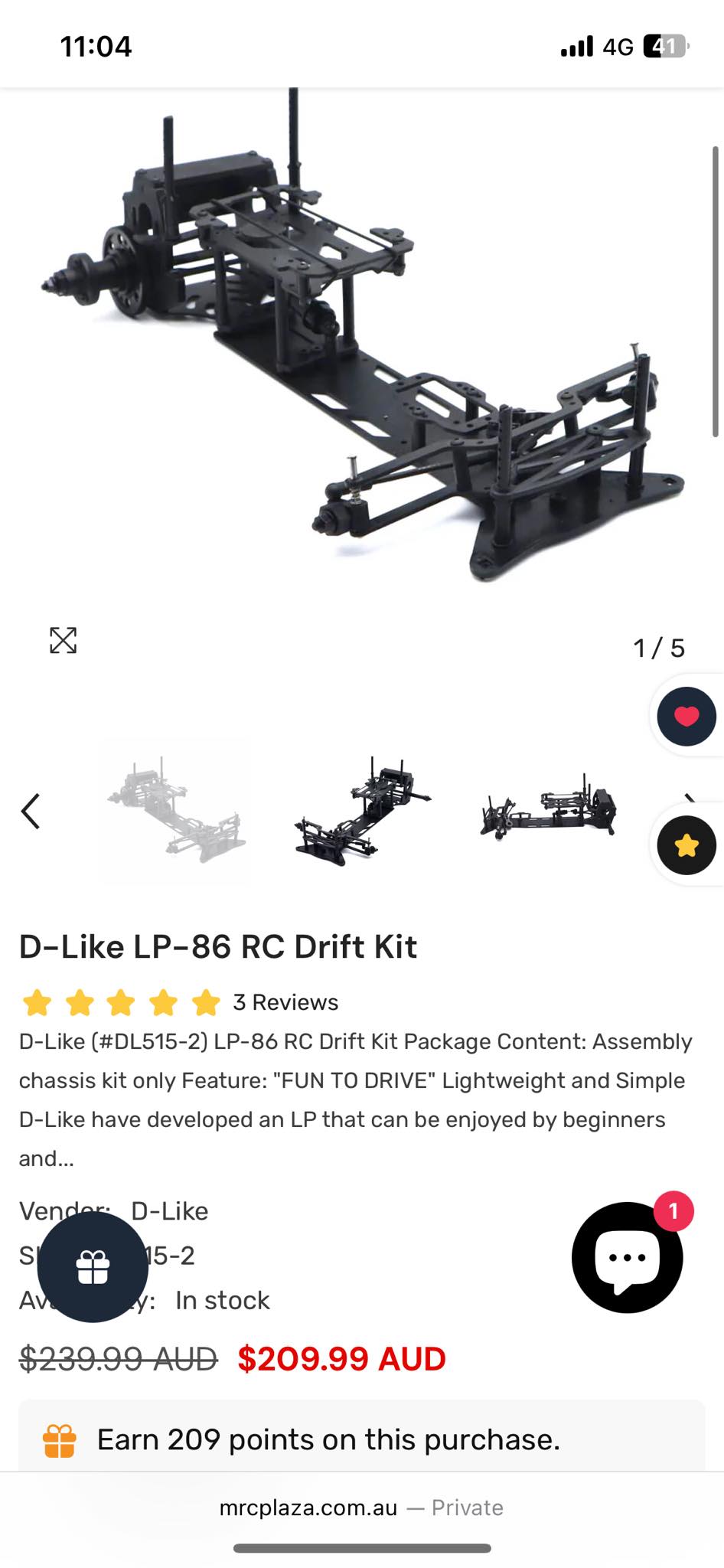724x1568 pixels.
Task: Expand the product image to fullscreen
Action: click(x=63, y=640)
